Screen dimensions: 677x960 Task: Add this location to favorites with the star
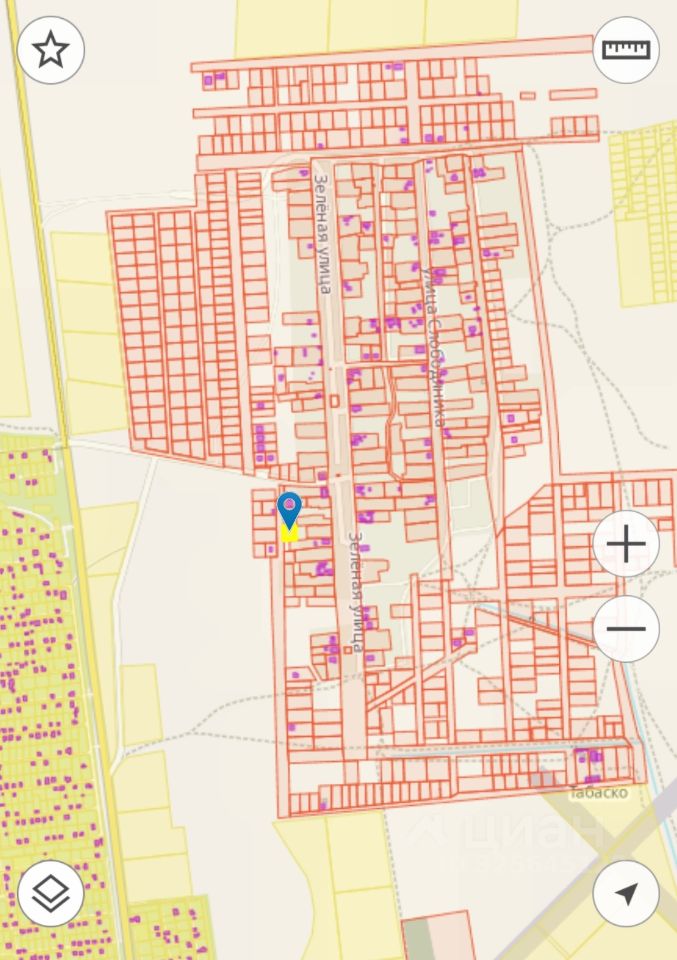click(51, 49)
